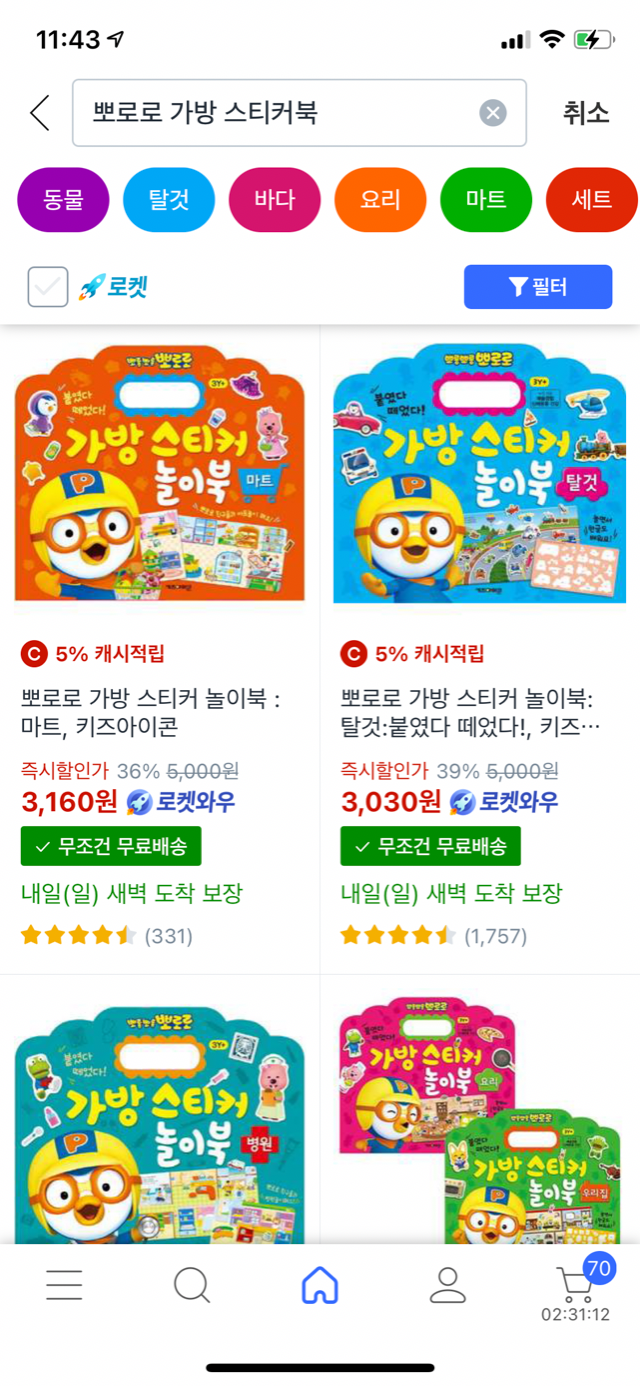The image size is (640, 1386).
Task: Filter by the 마트 chip
Action: point(486,200)
